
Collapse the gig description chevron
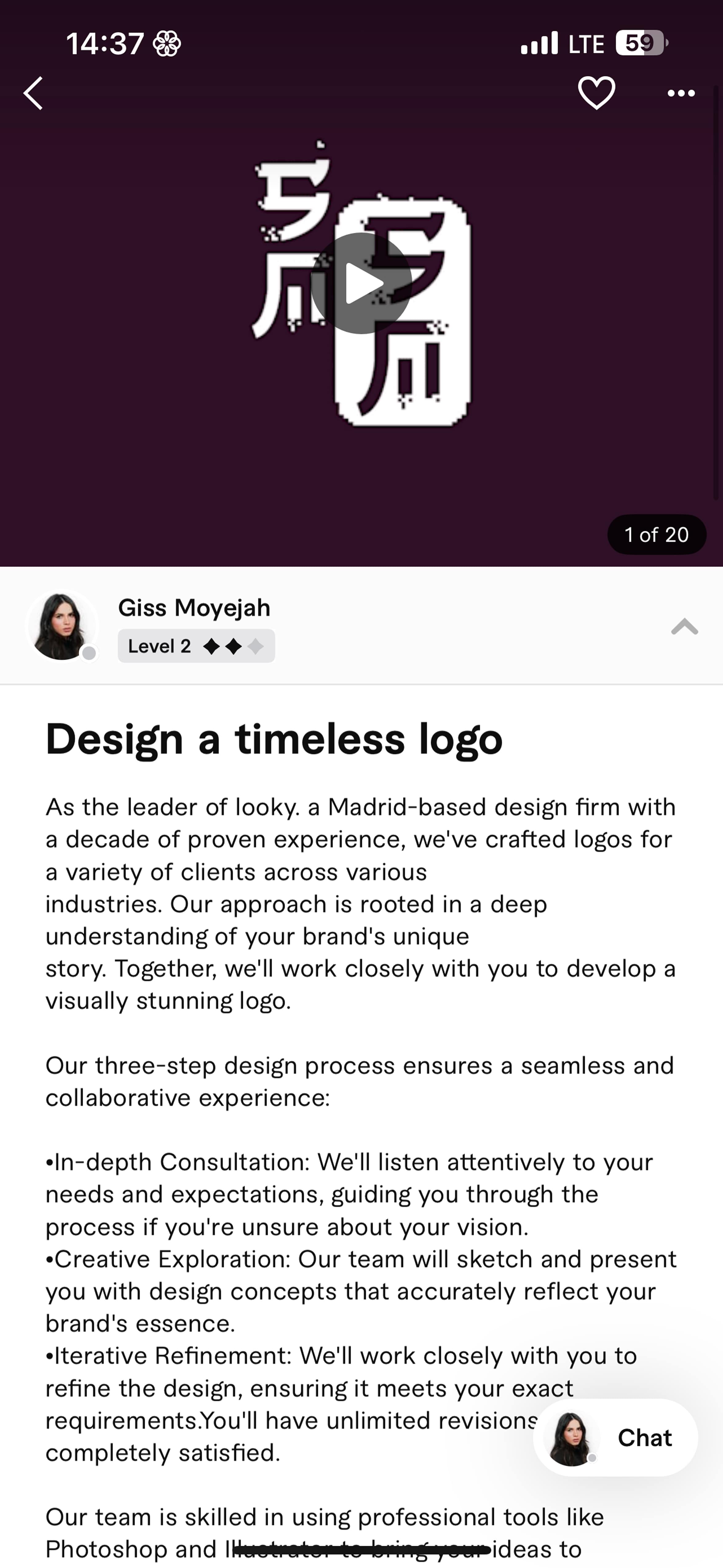[x=684, y=626]
